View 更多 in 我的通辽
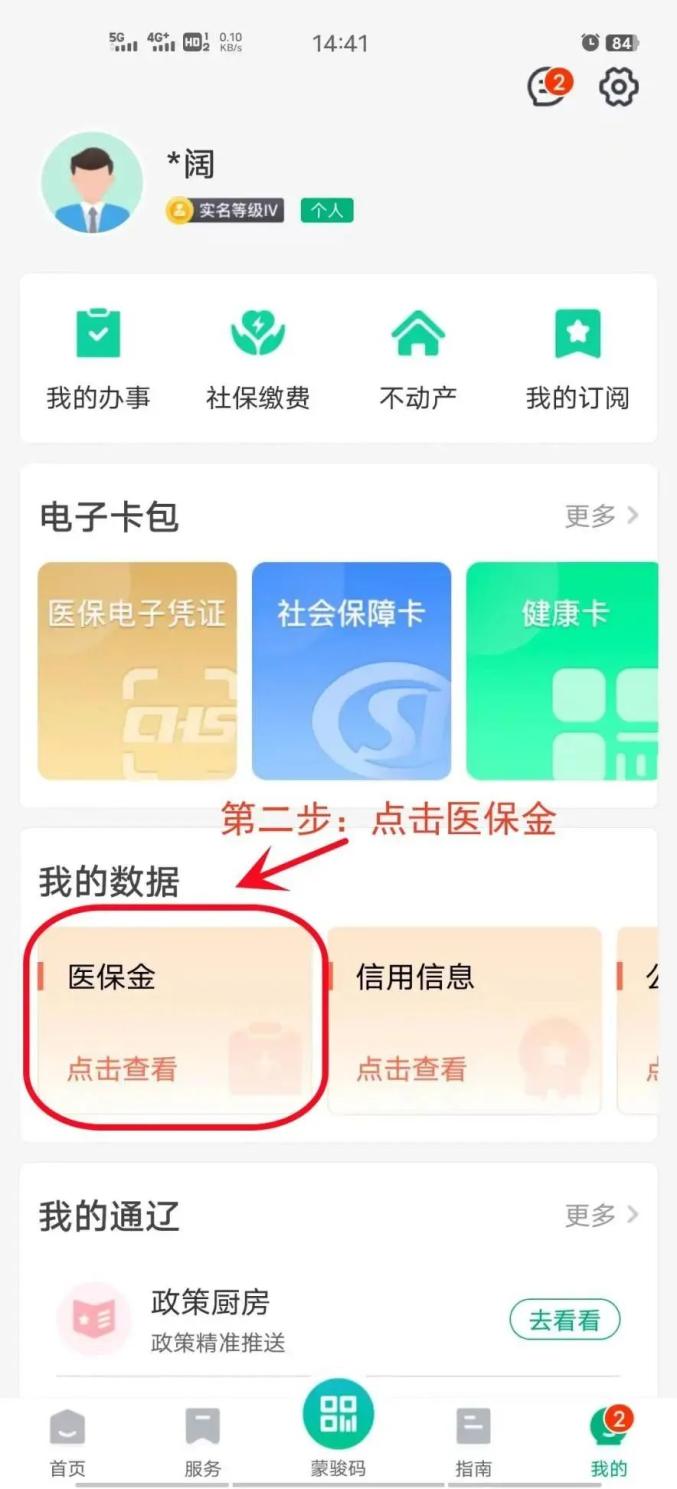 [x=601, y=1215]
